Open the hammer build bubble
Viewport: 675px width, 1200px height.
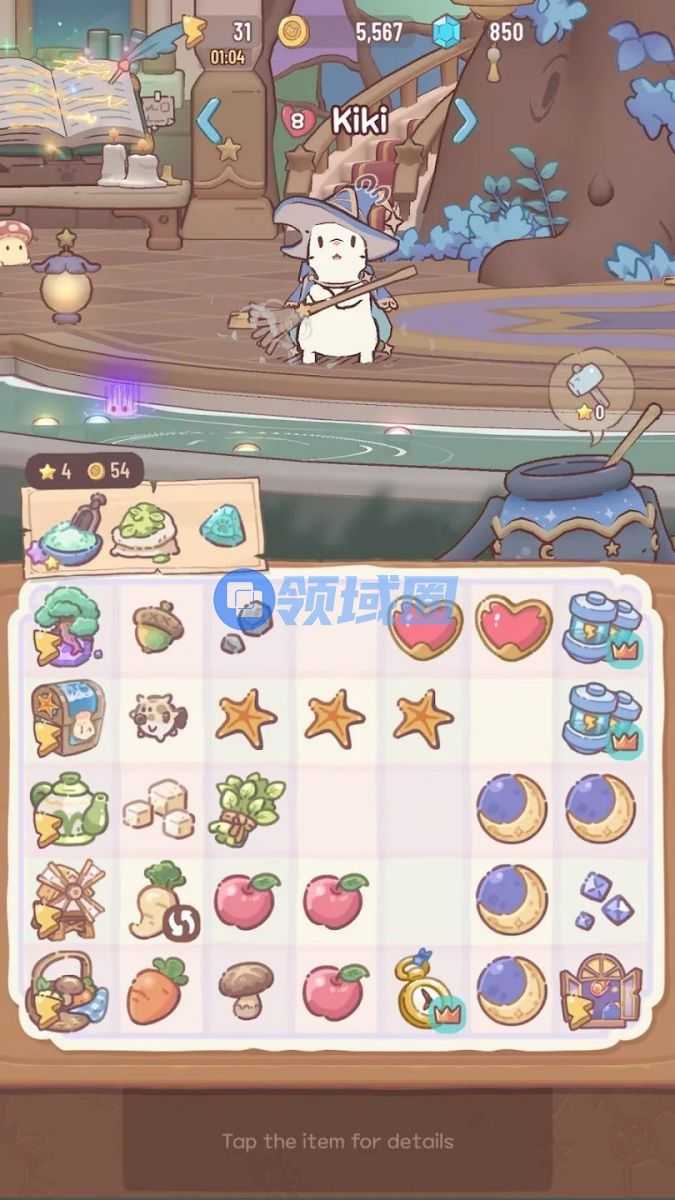[590, 387]
